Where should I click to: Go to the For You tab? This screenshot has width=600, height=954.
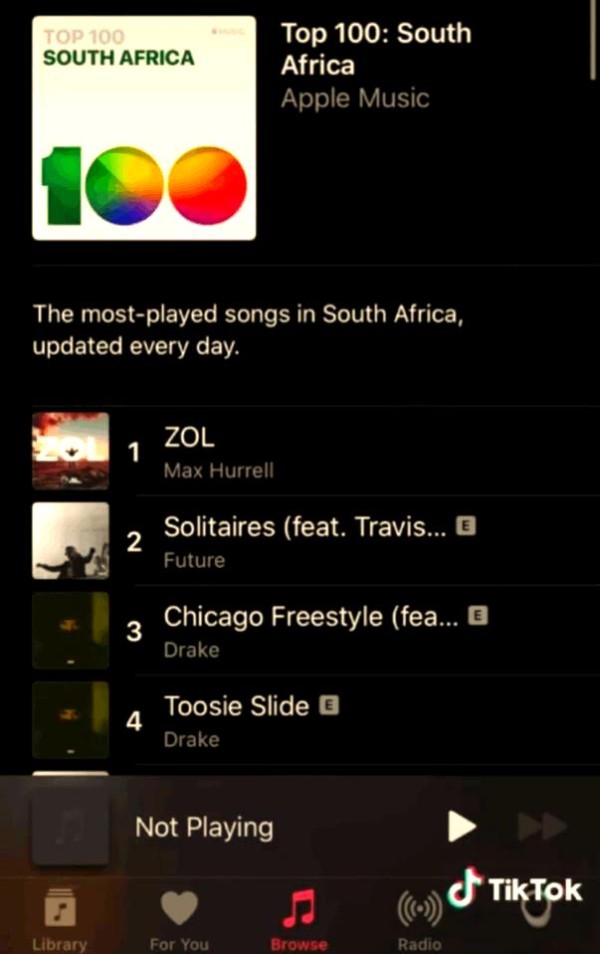[180, 919]
